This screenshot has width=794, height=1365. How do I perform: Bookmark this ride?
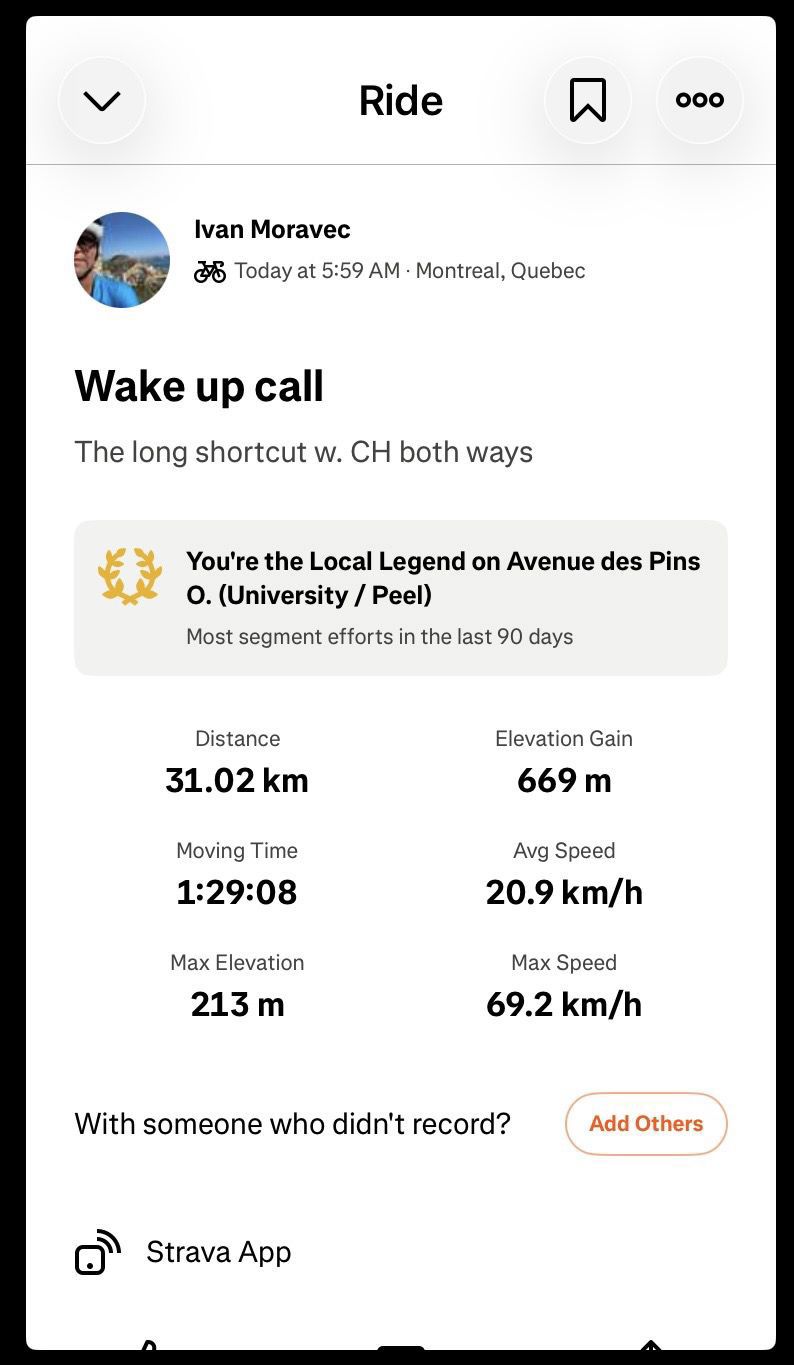pyautogui.click(x=588, y=100)
